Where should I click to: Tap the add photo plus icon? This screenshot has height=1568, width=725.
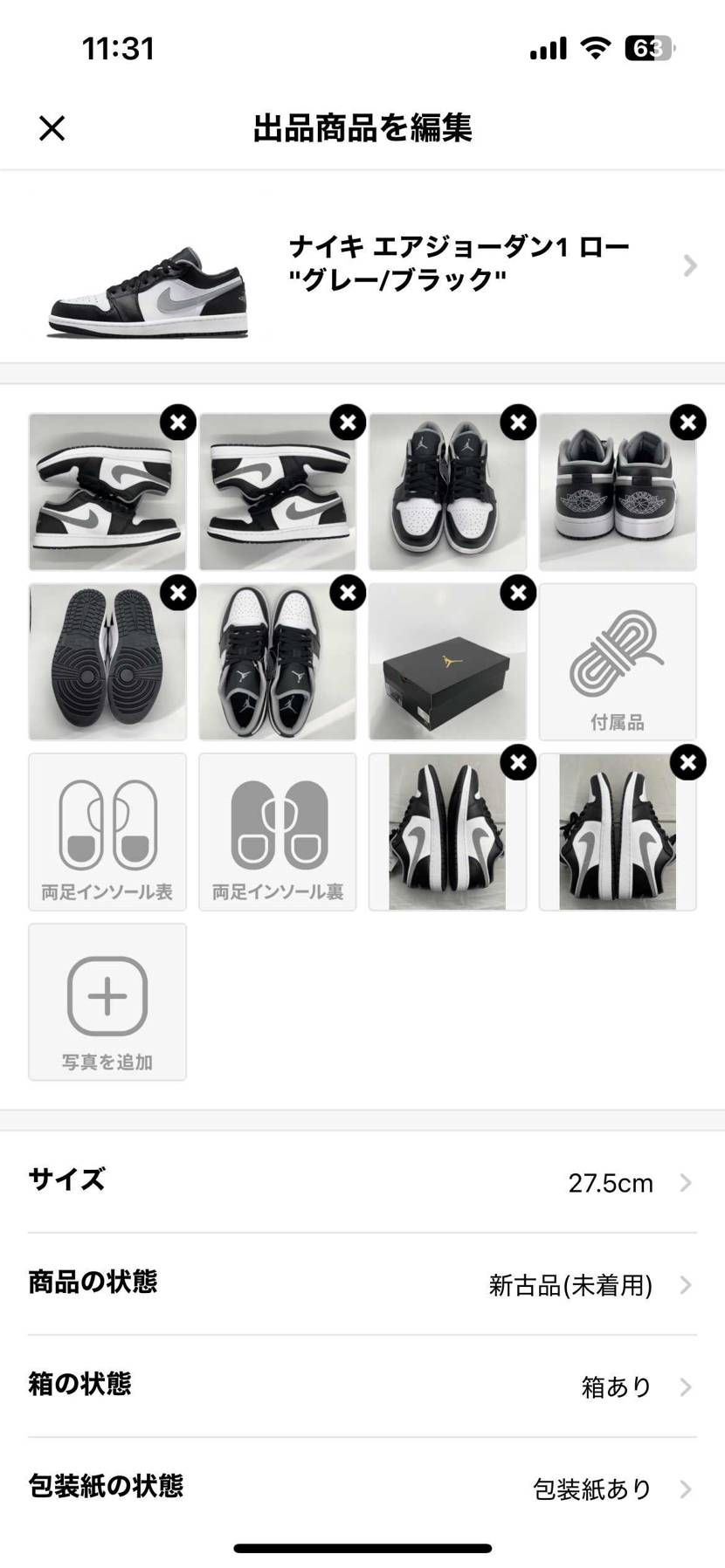click(107, 995)
